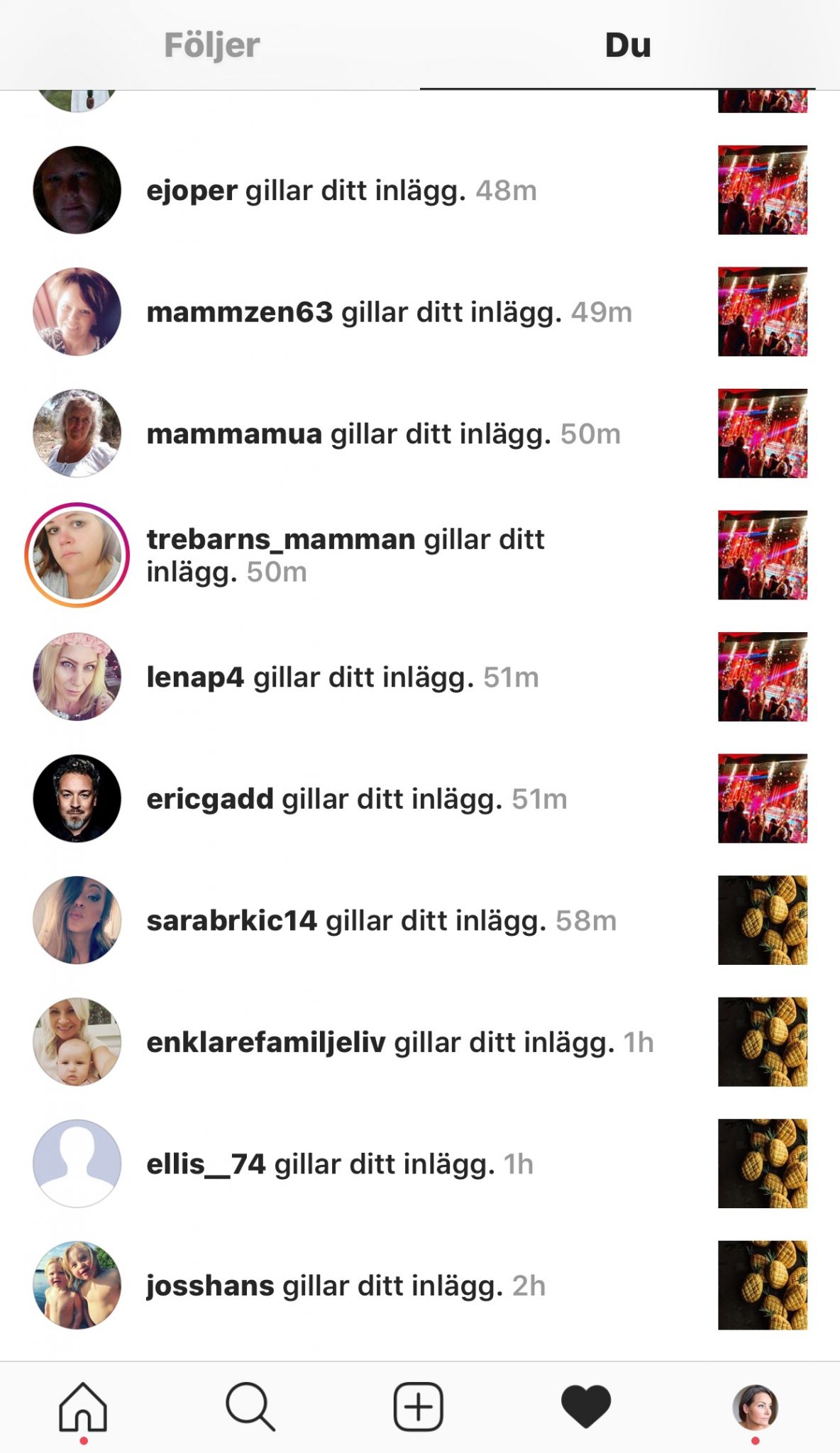Image resolution: width=840 pixels, height=1453 pixels.
Task: Open josshans's profile picture
Action: [x=77, y=1285]
